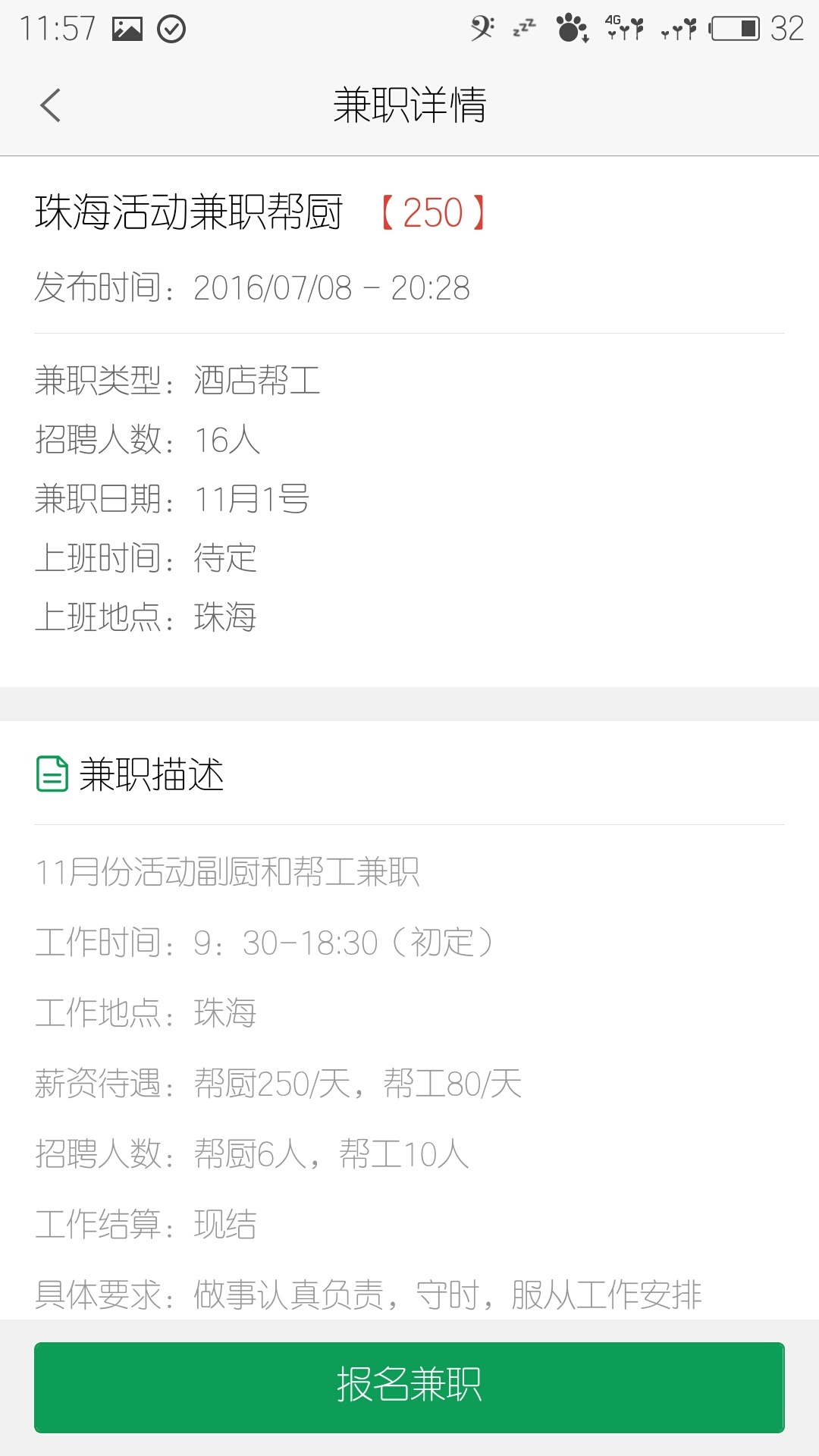Viewport: 819px width, 1456px height.
Task: Tap the 报名兼职 button to apply
Action: 409,1387
